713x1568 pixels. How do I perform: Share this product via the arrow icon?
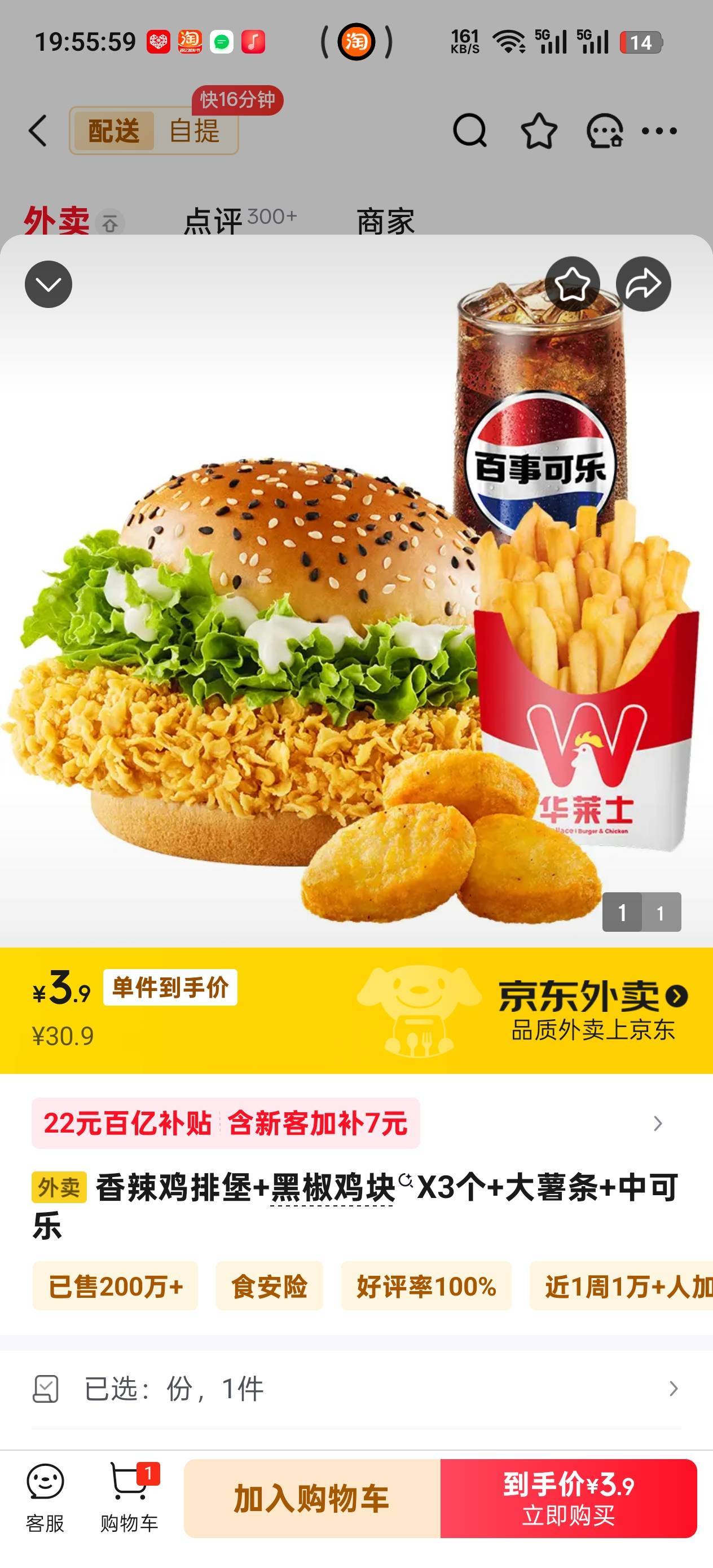(x=644, y=284)
